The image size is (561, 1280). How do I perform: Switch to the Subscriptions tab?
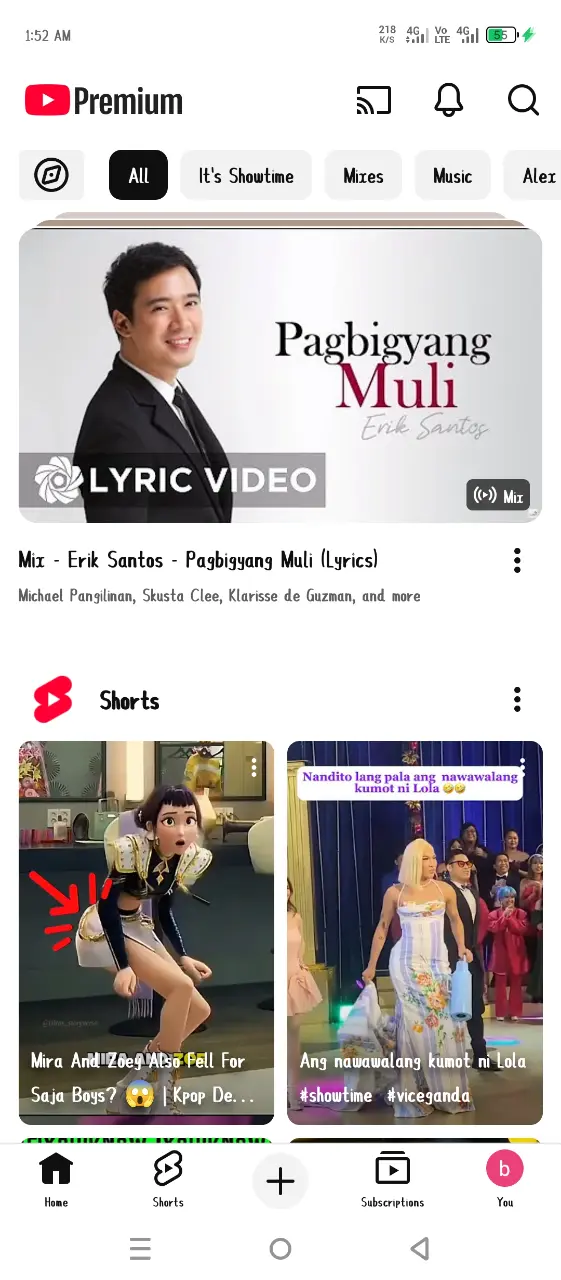tap(392, 1179)
